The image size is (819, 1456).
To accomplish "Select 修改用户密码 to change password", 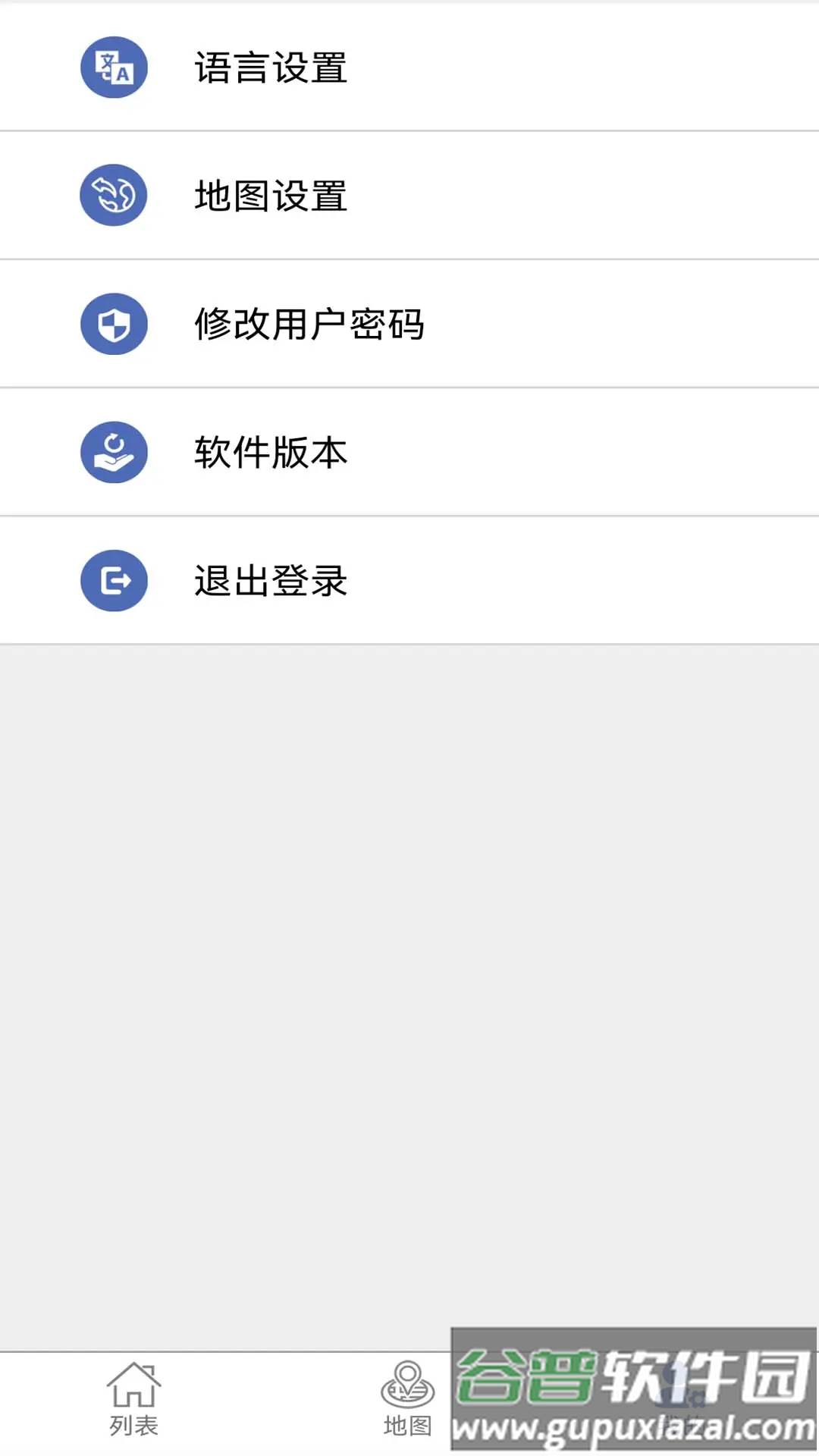I will coord(309,325).
